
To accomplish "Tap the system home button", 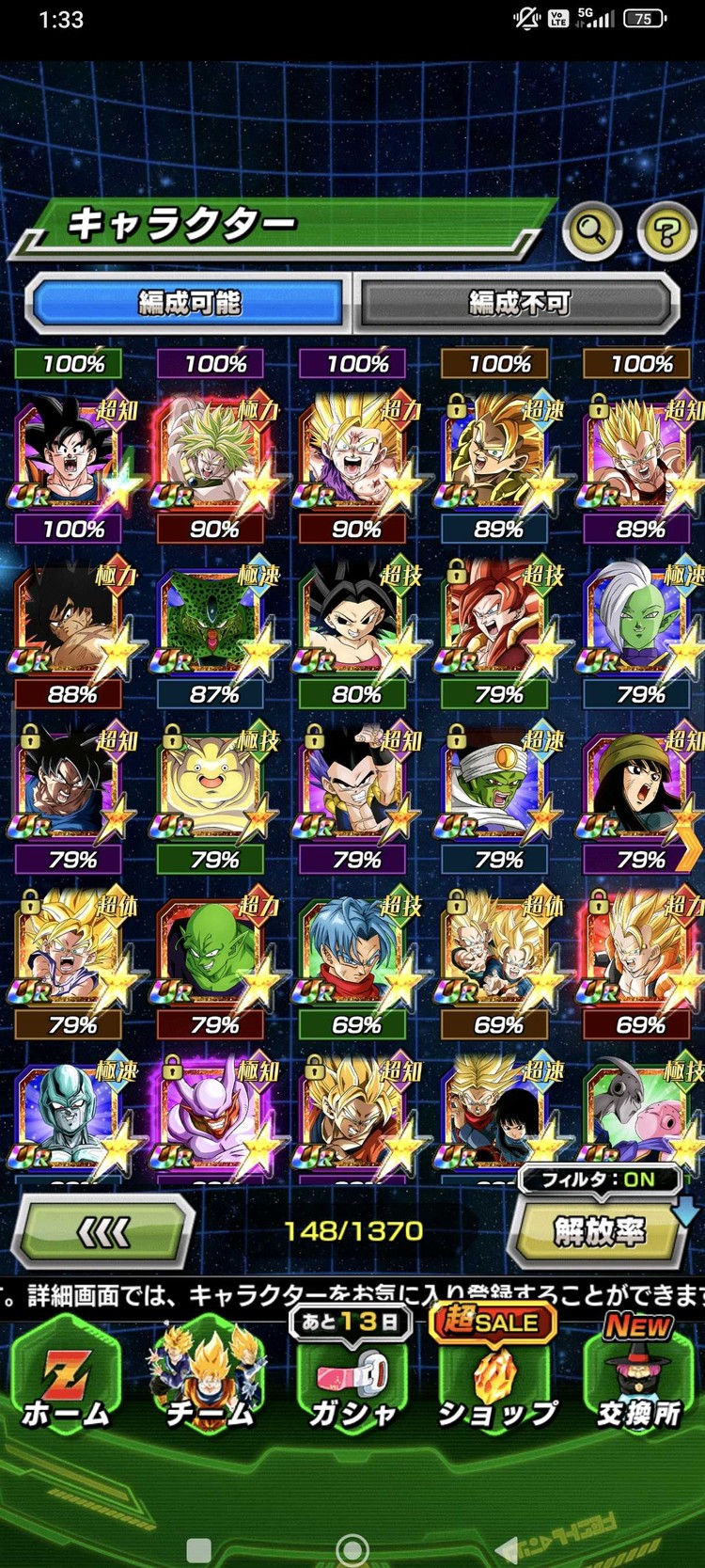I will [352, 1549].
